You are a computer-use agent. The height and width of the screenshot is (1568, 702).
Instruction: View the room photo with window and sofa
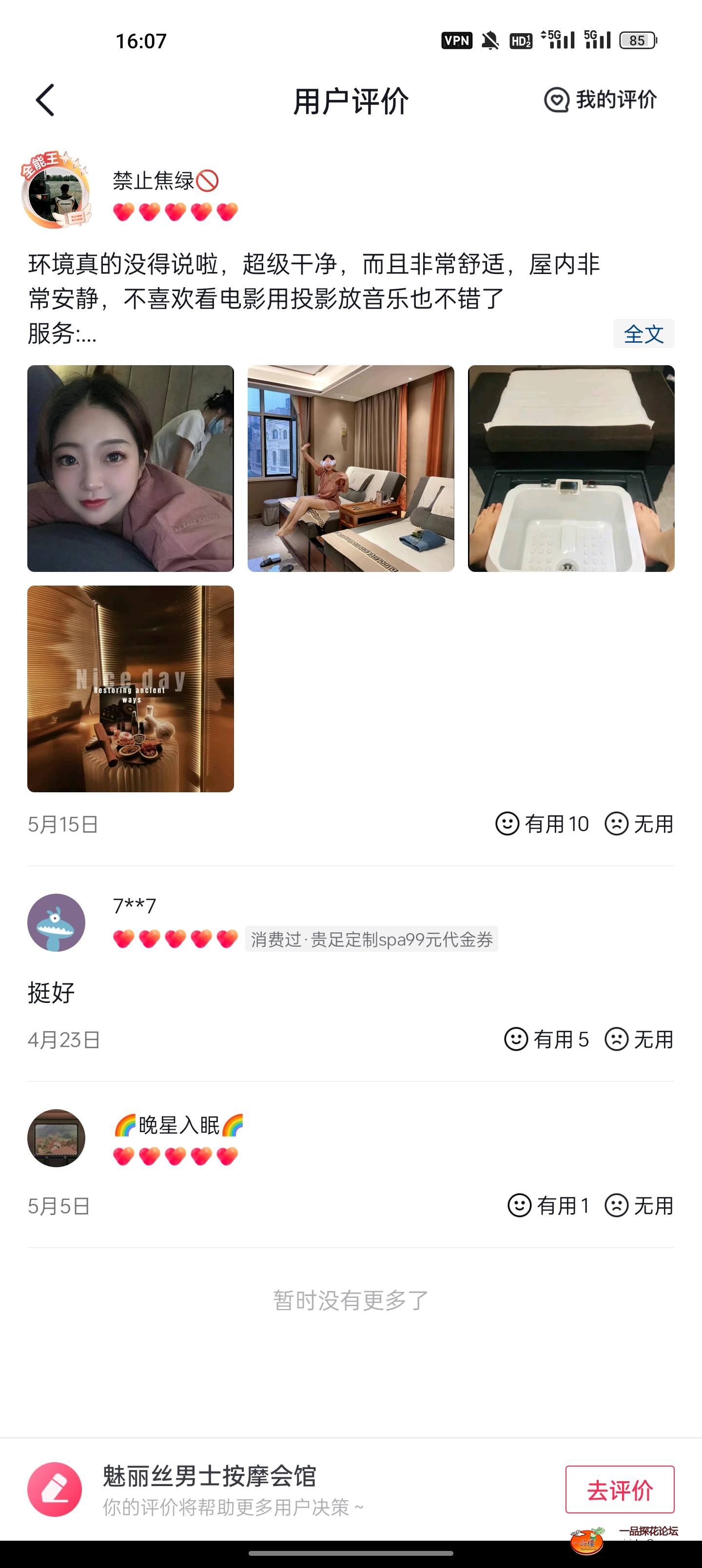351,469
